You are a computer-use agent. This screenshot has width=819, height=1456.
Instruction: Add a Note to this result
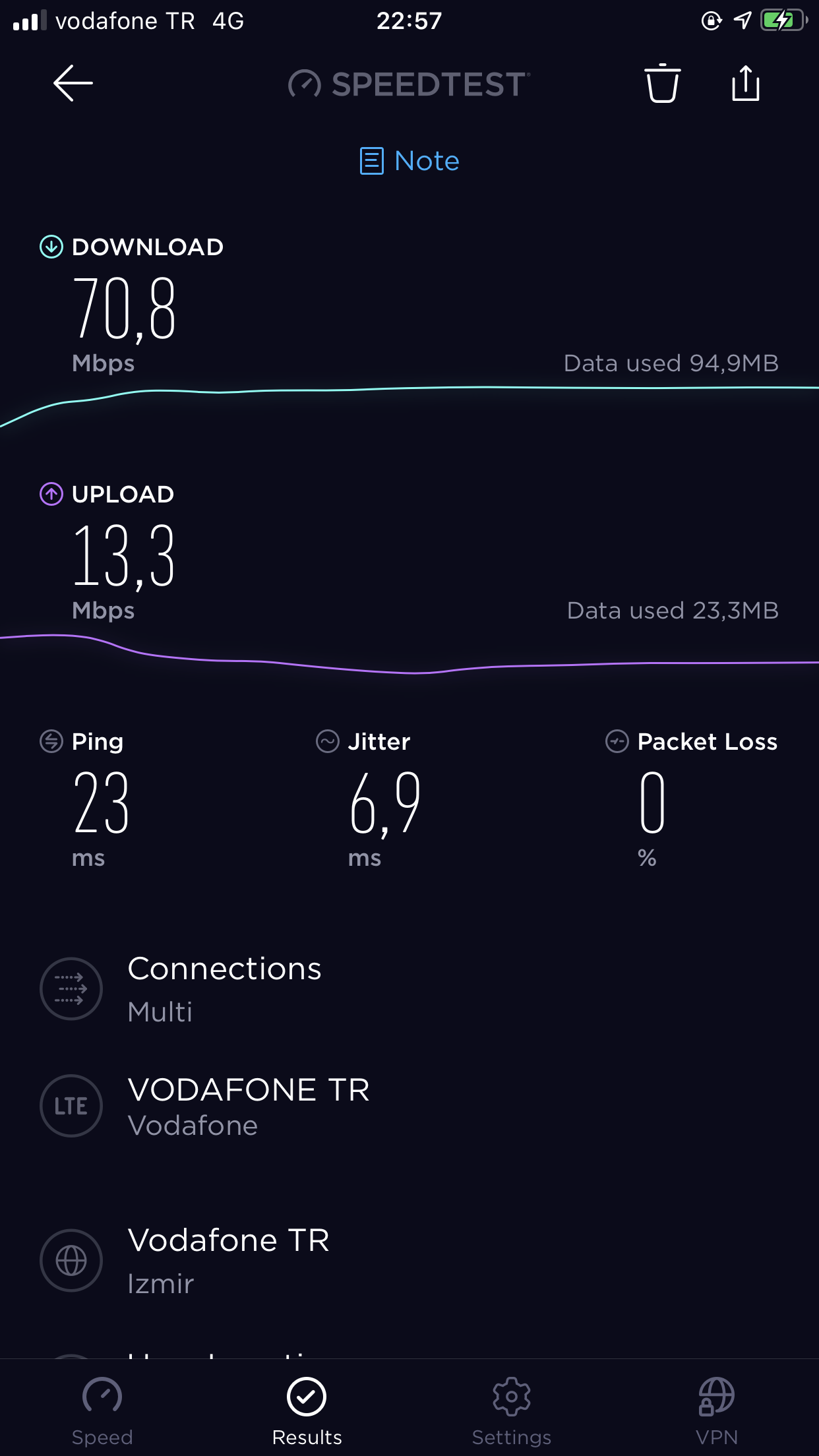pyautogui.click(x=409, y=161)
